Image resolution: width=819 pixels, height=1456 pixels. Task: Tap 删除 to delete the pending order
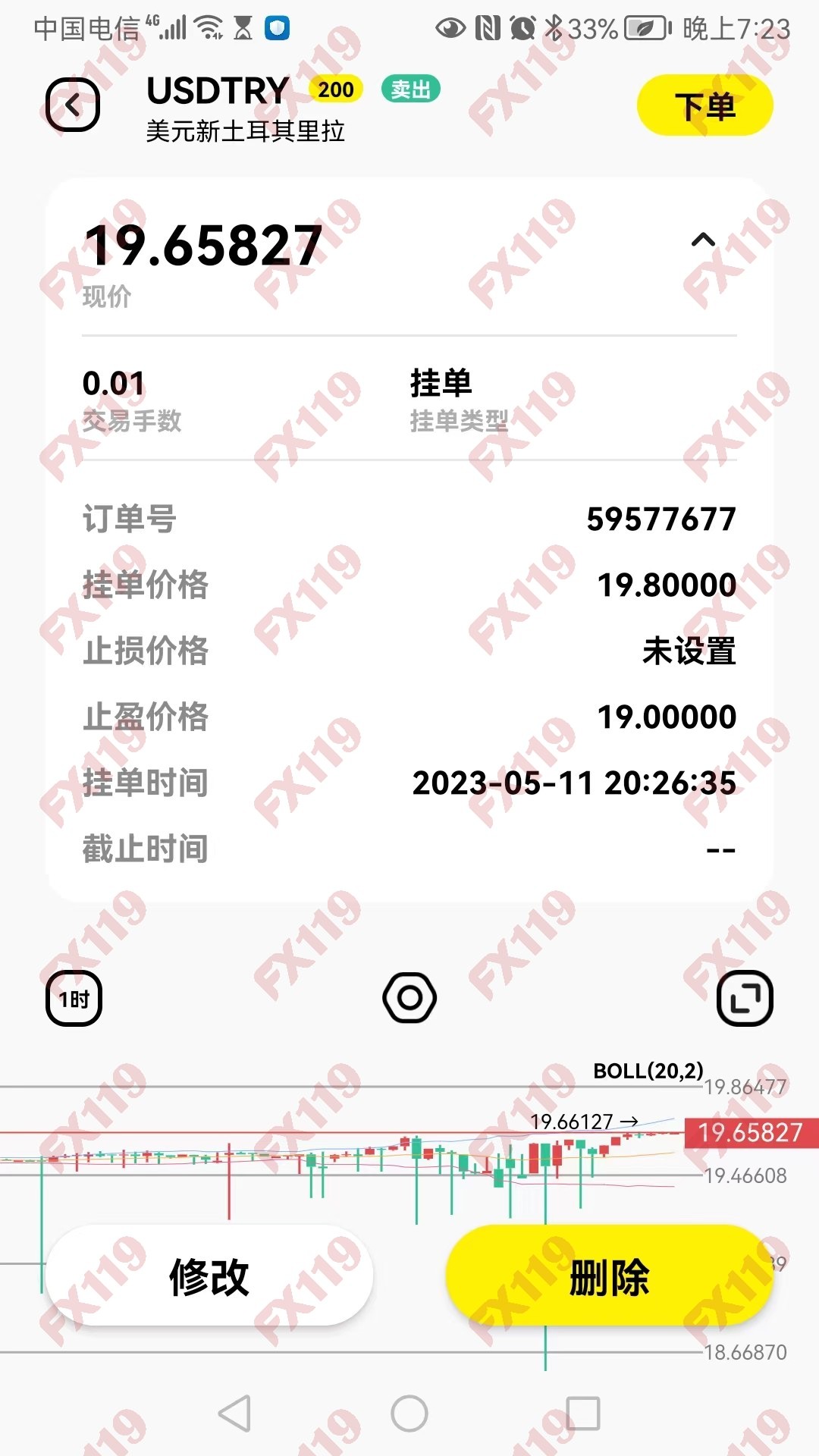609,1276
